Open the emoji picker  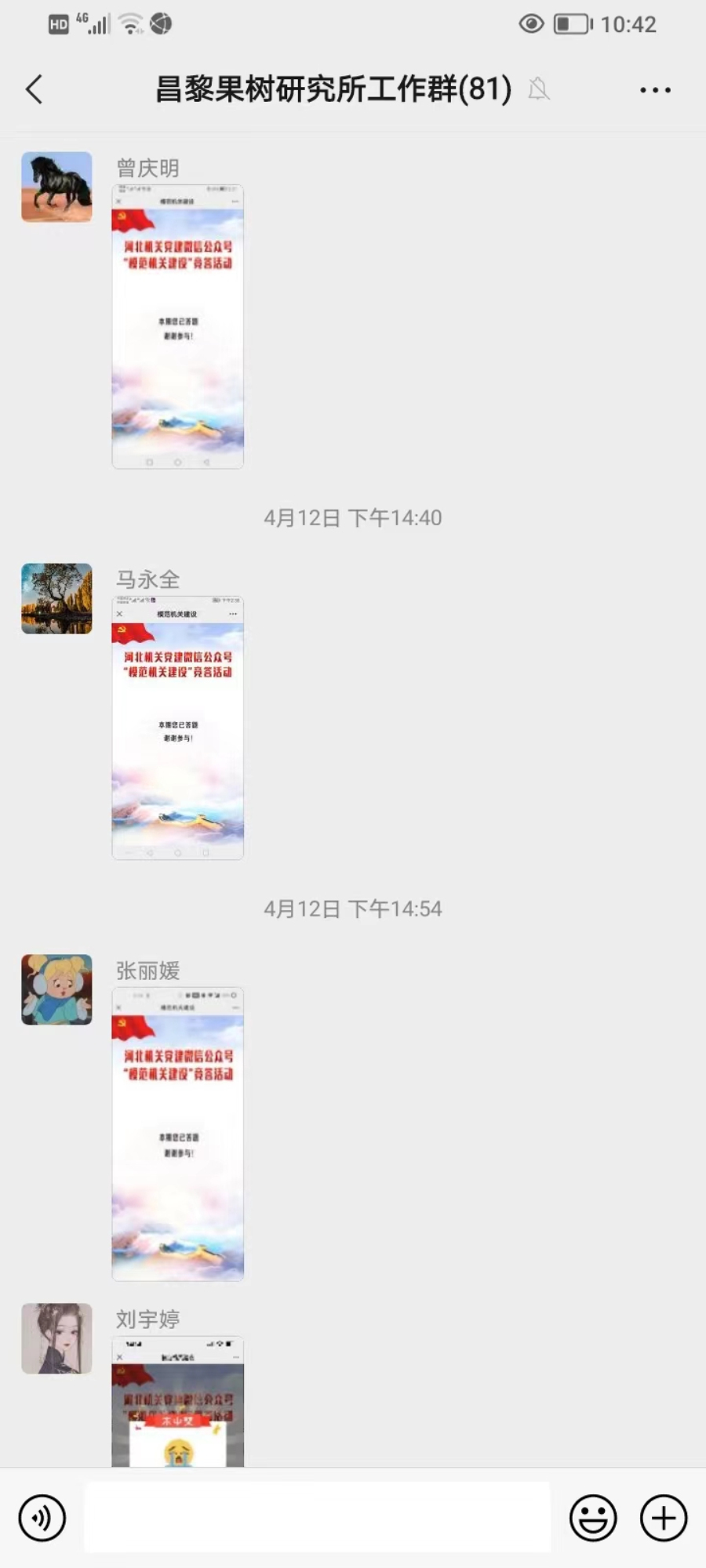[x=593, y=1518]
